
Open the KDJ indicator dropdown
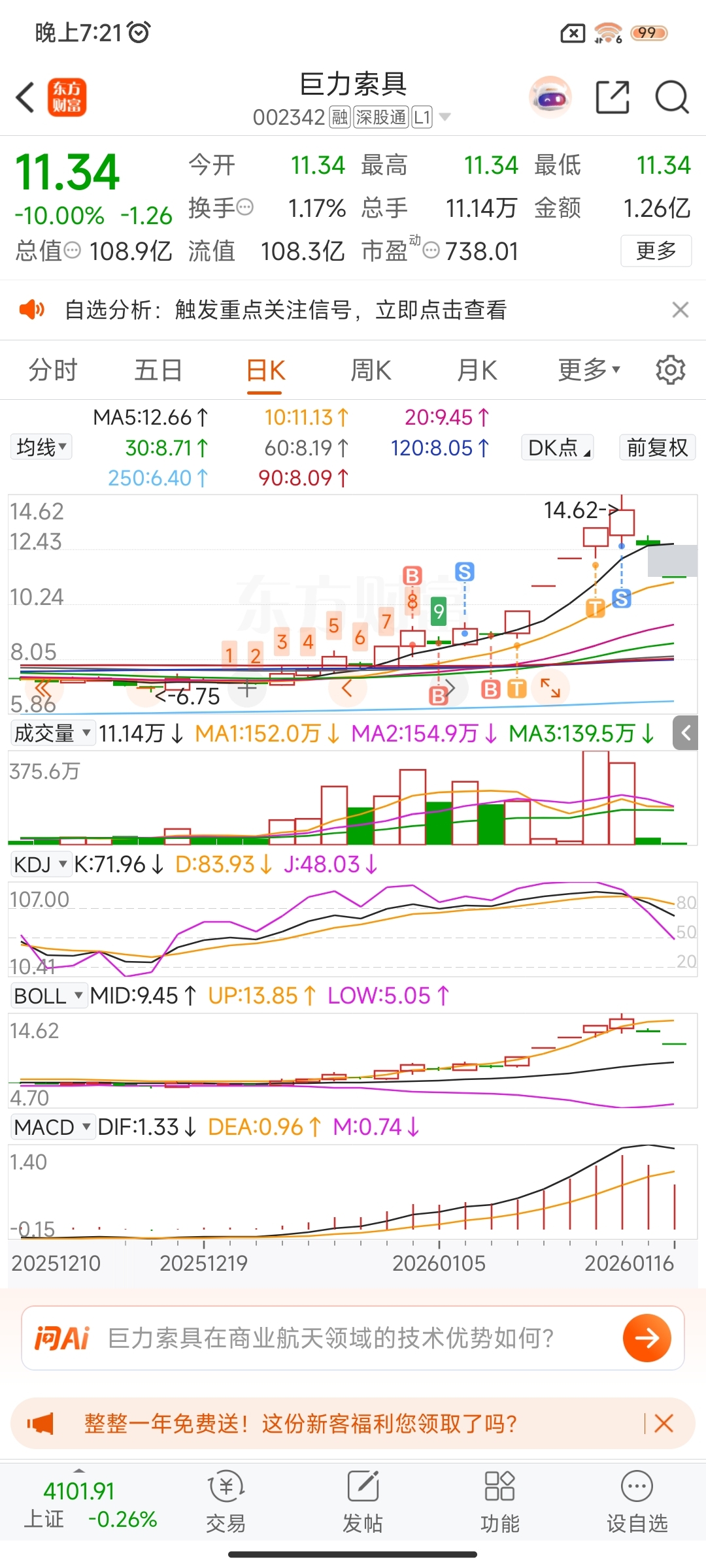click(x=41, y=864)
